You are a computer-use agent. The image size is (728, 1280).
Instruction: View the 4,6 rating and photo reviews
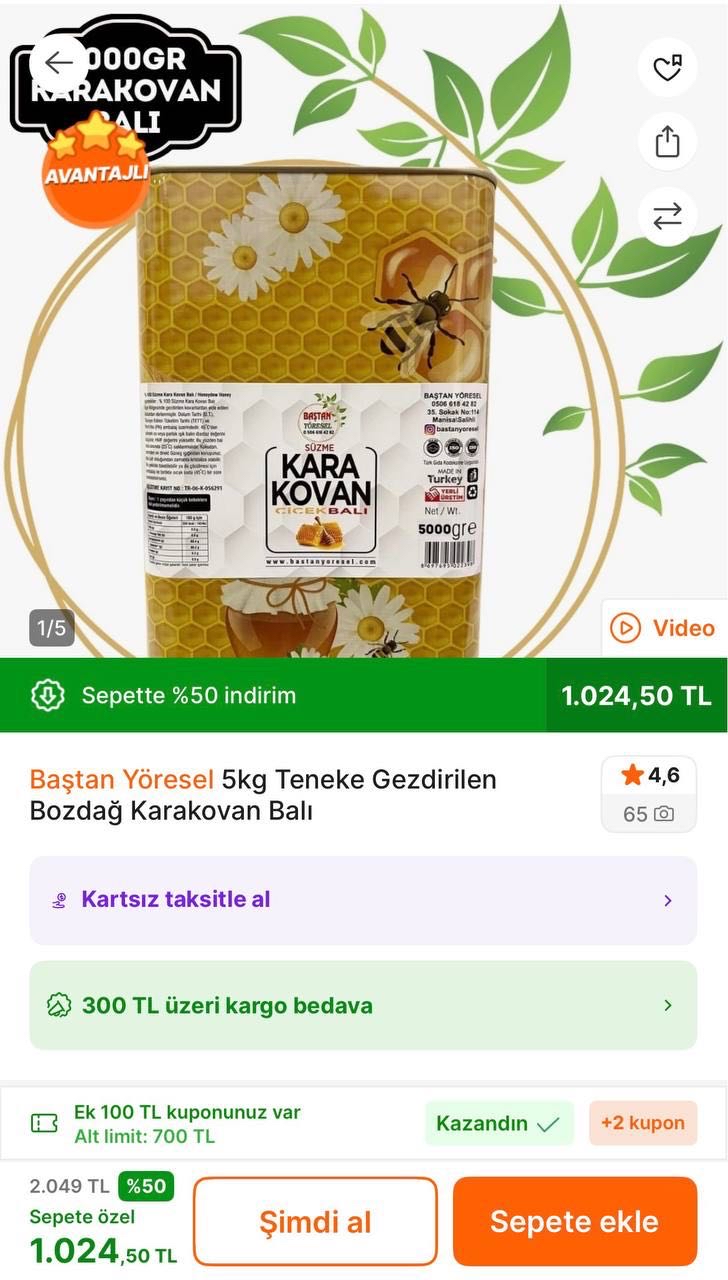click(649, 794)
